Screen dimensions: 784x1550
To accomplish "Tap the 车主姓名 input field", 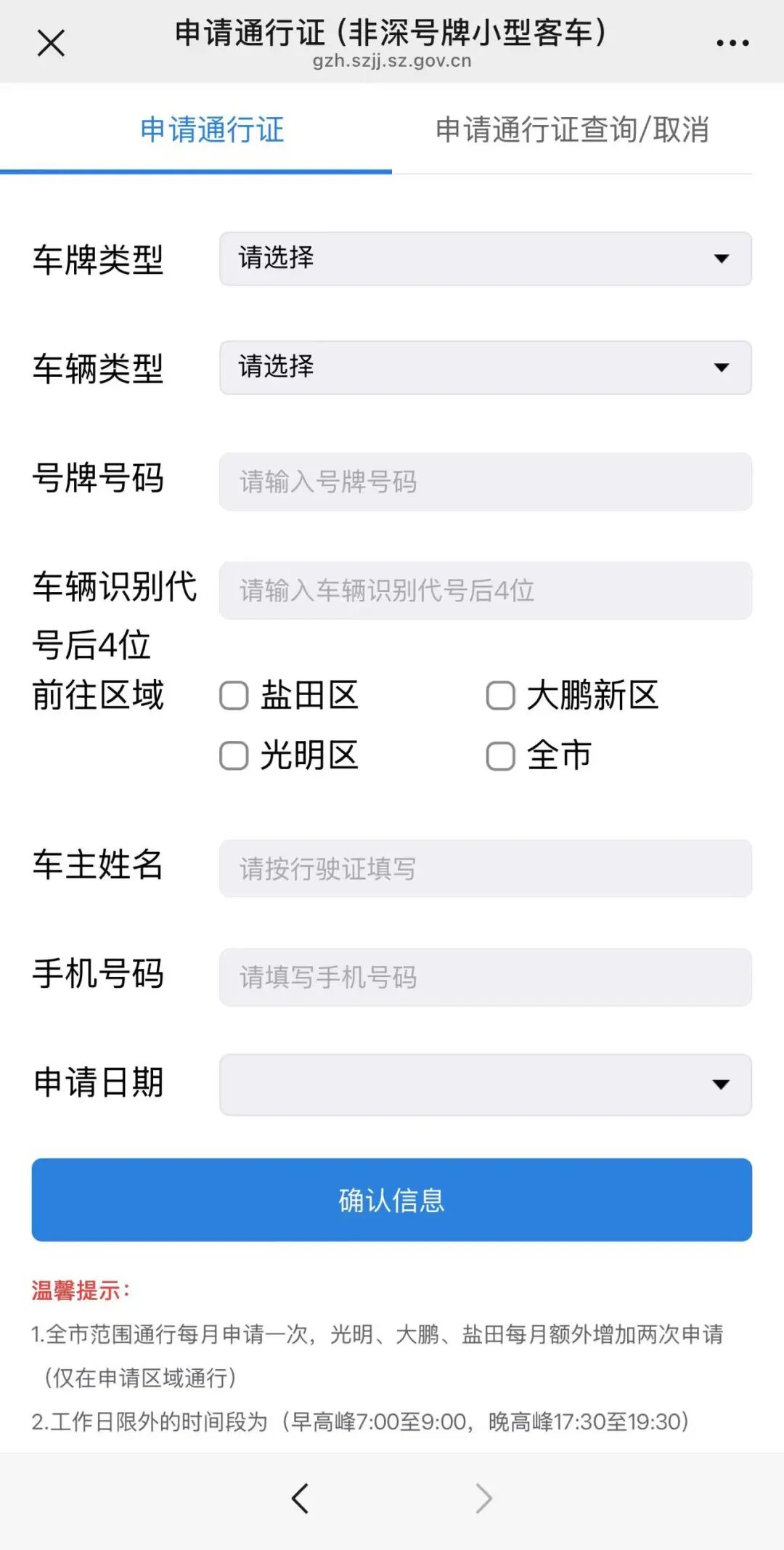I will (486, 869).
